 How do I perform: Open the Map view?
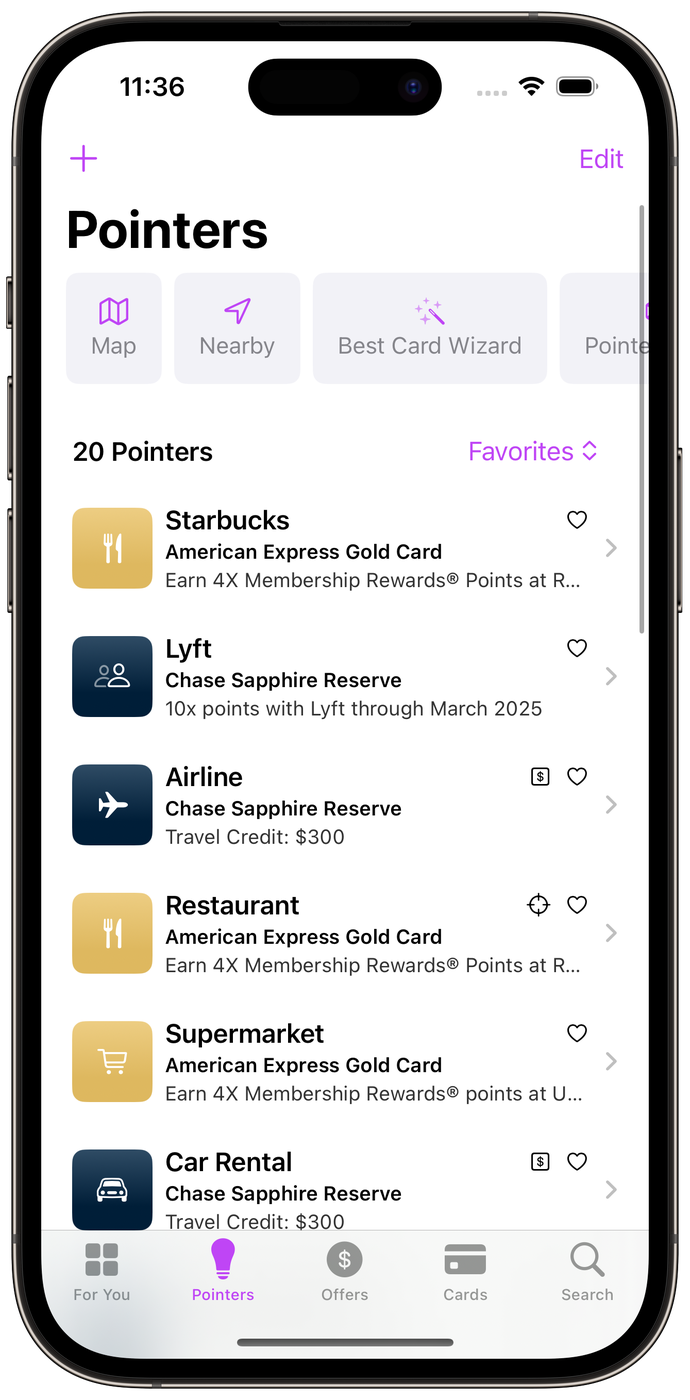pos(114,328)
